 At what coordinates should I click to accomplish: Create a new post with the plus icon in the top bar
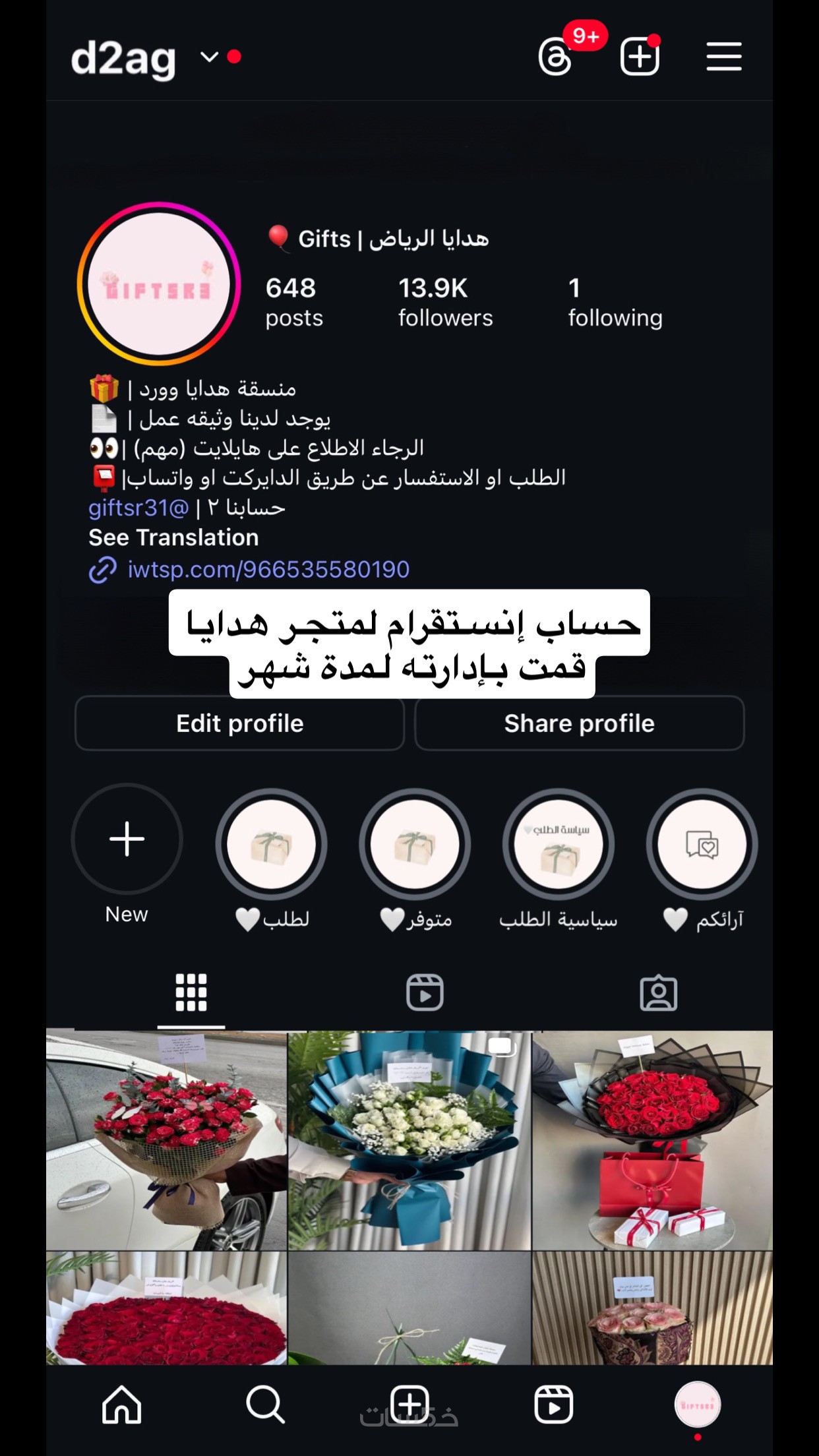point(640,57)
